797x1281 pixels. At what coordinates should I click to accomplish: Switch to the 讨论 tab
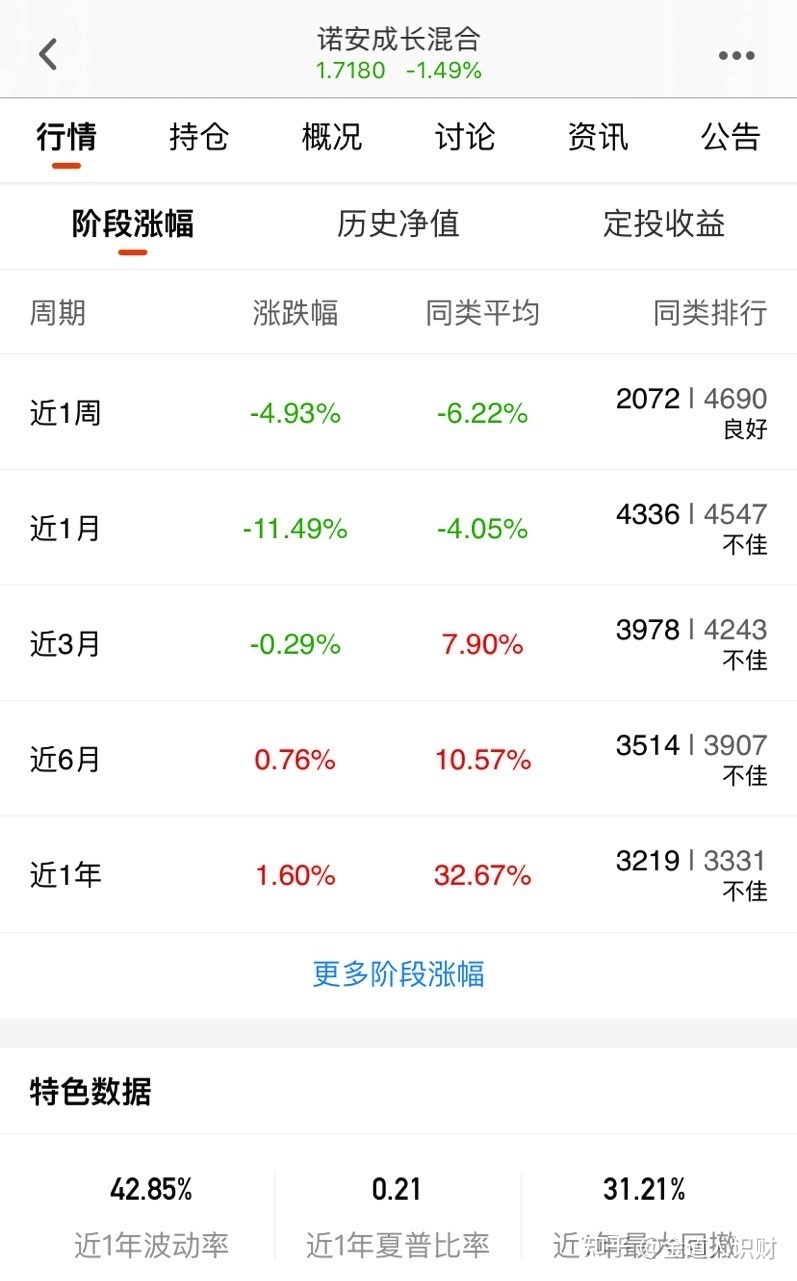[465, 136]
